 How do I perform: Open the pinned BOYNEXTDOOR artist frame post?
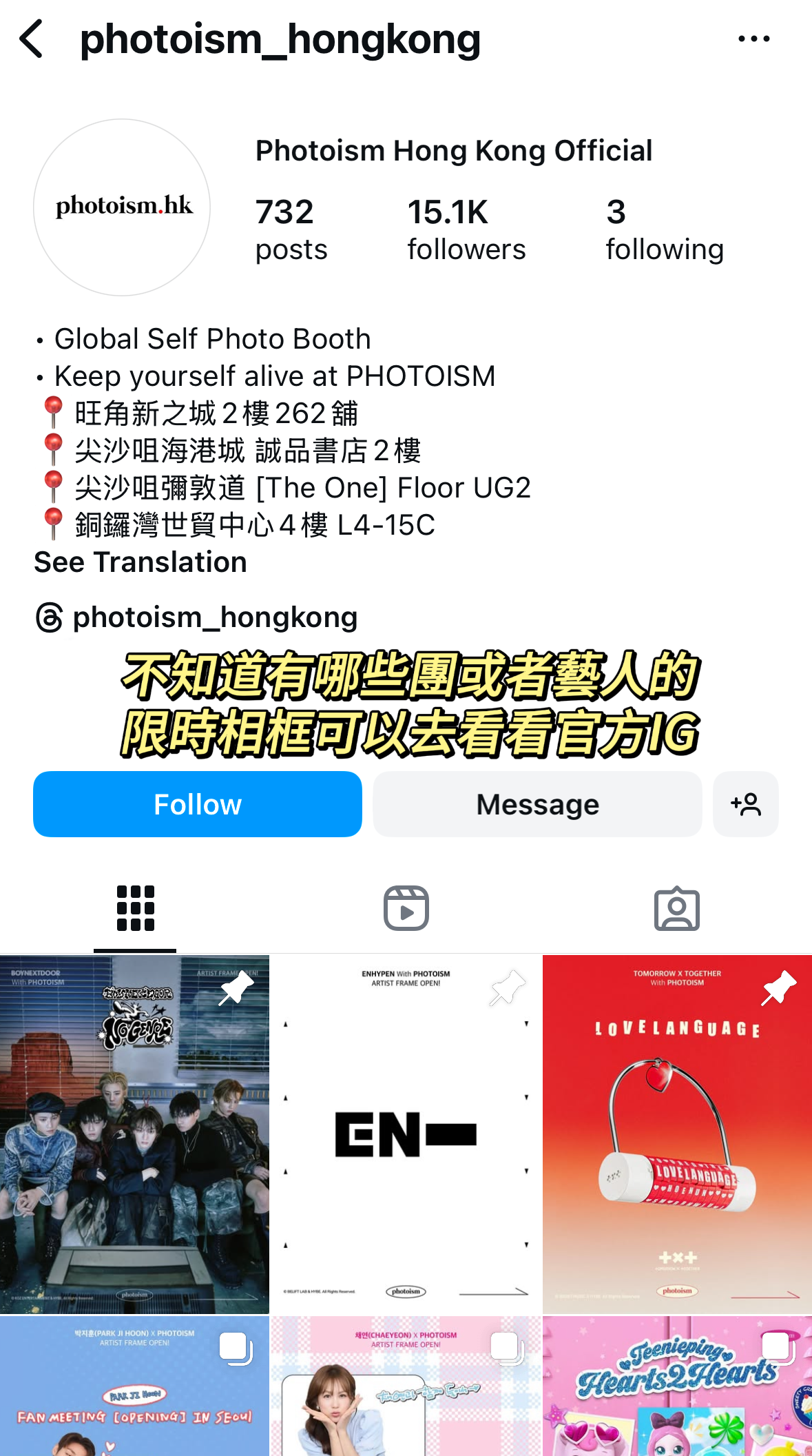[x=134, y=1134]
